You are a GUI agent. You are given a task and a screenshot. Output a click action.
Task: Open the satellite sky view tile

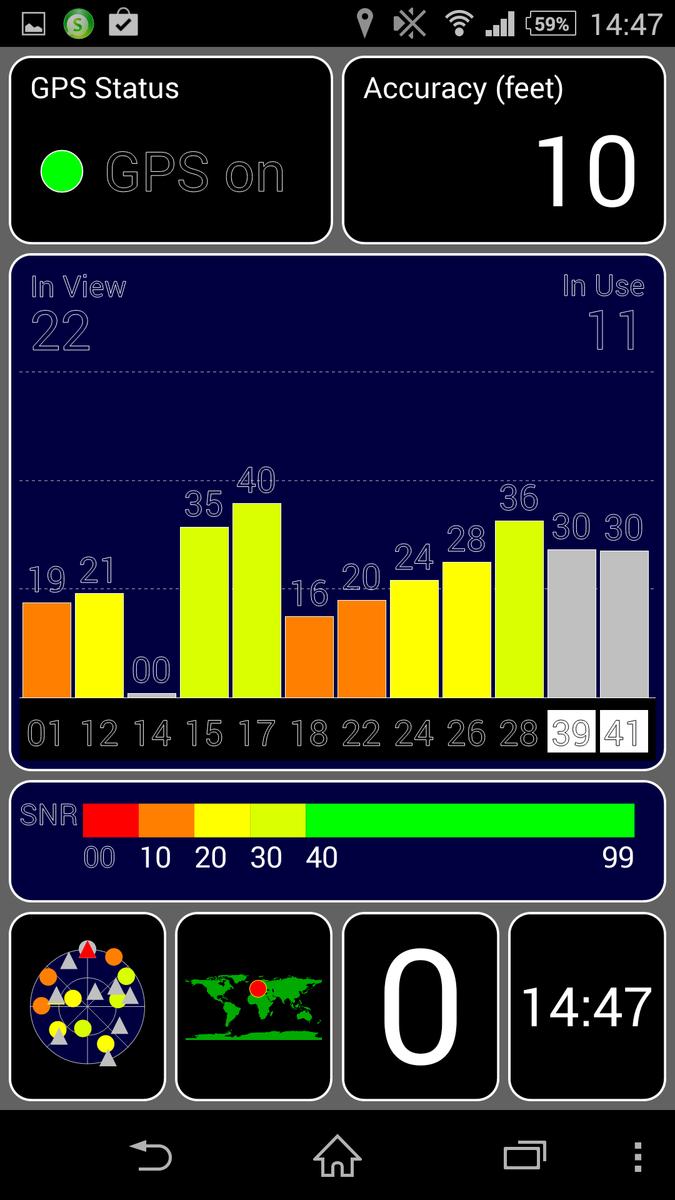pyautogui.click(x=87, y=1006)
